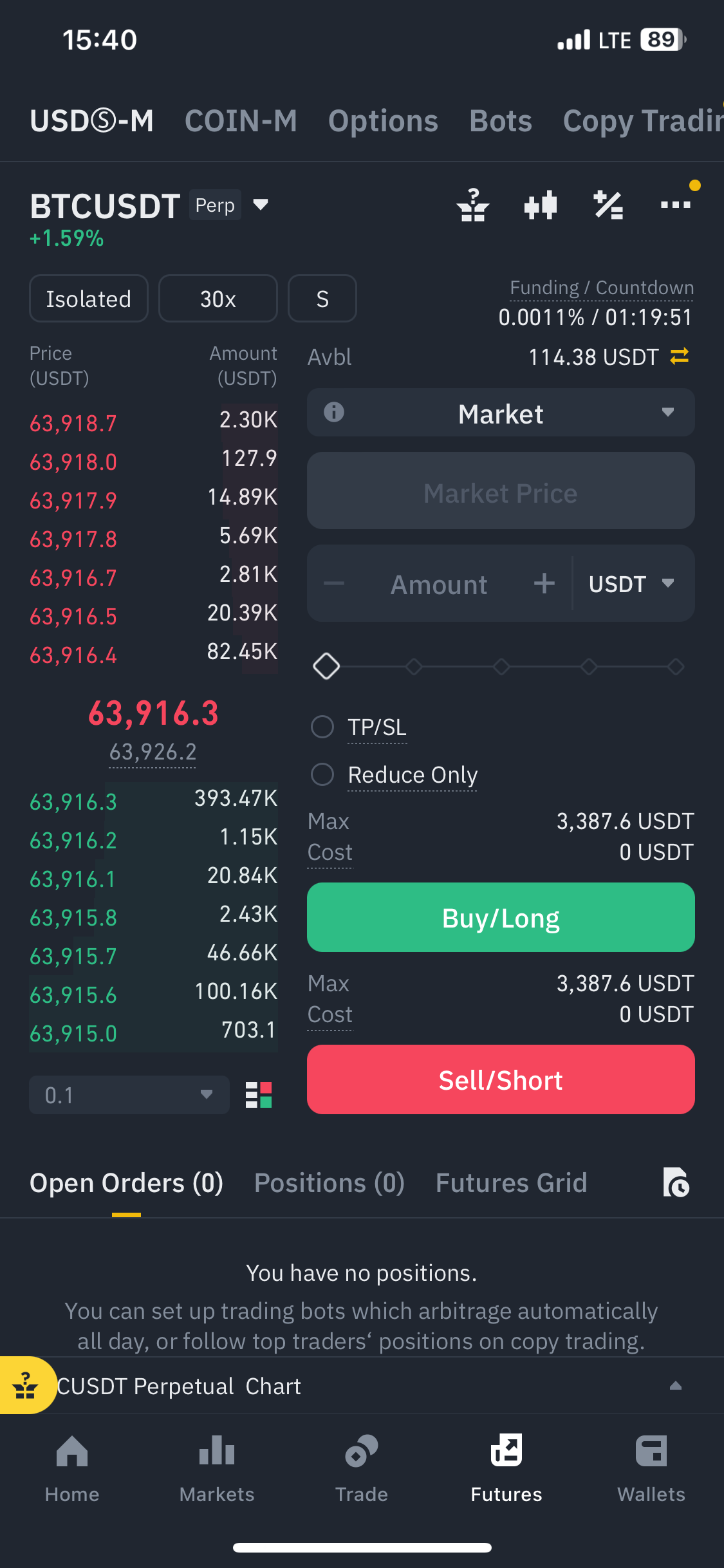Tap the red Sell/Short button
724x1568 pixels.
[501, 1079]
